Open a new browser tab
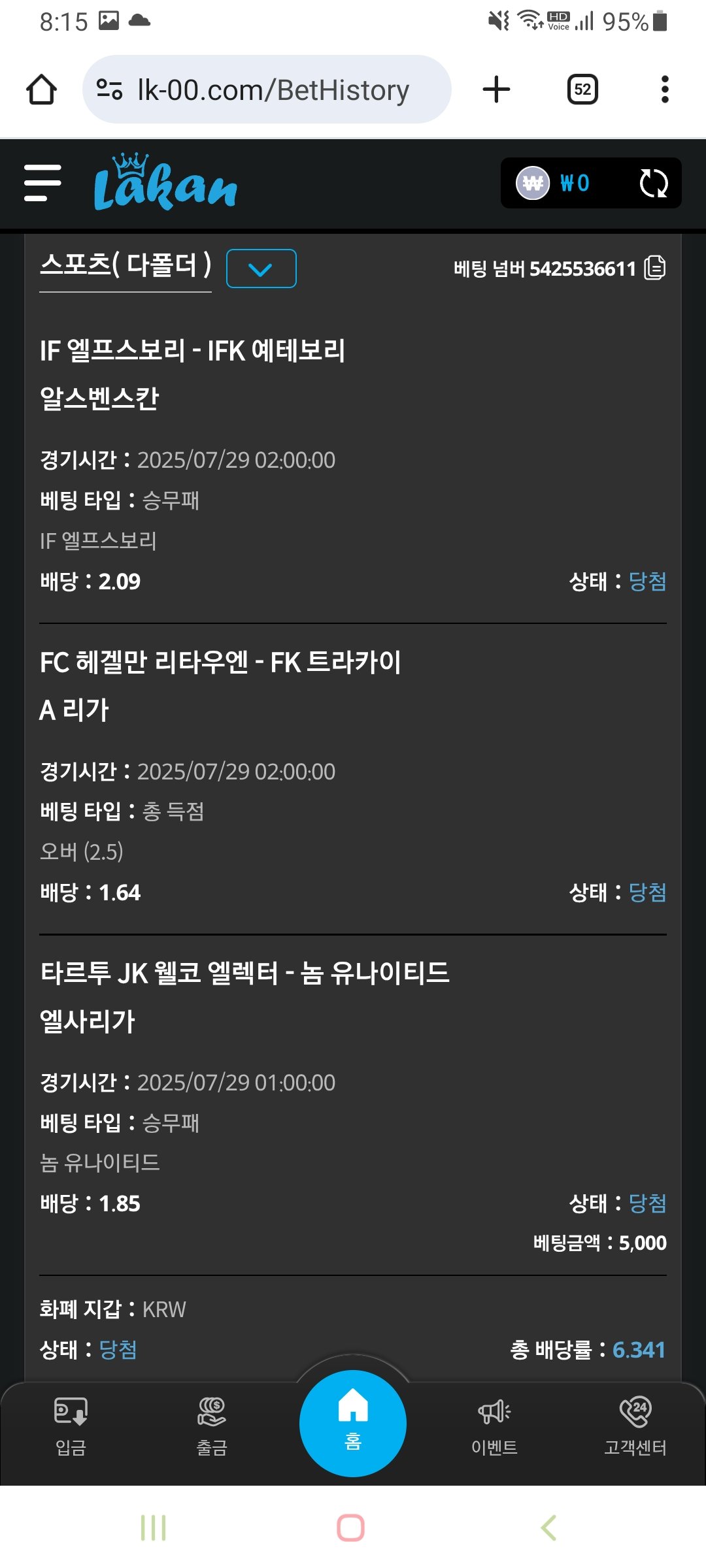The image size is (706, 1568). (496, 90)
